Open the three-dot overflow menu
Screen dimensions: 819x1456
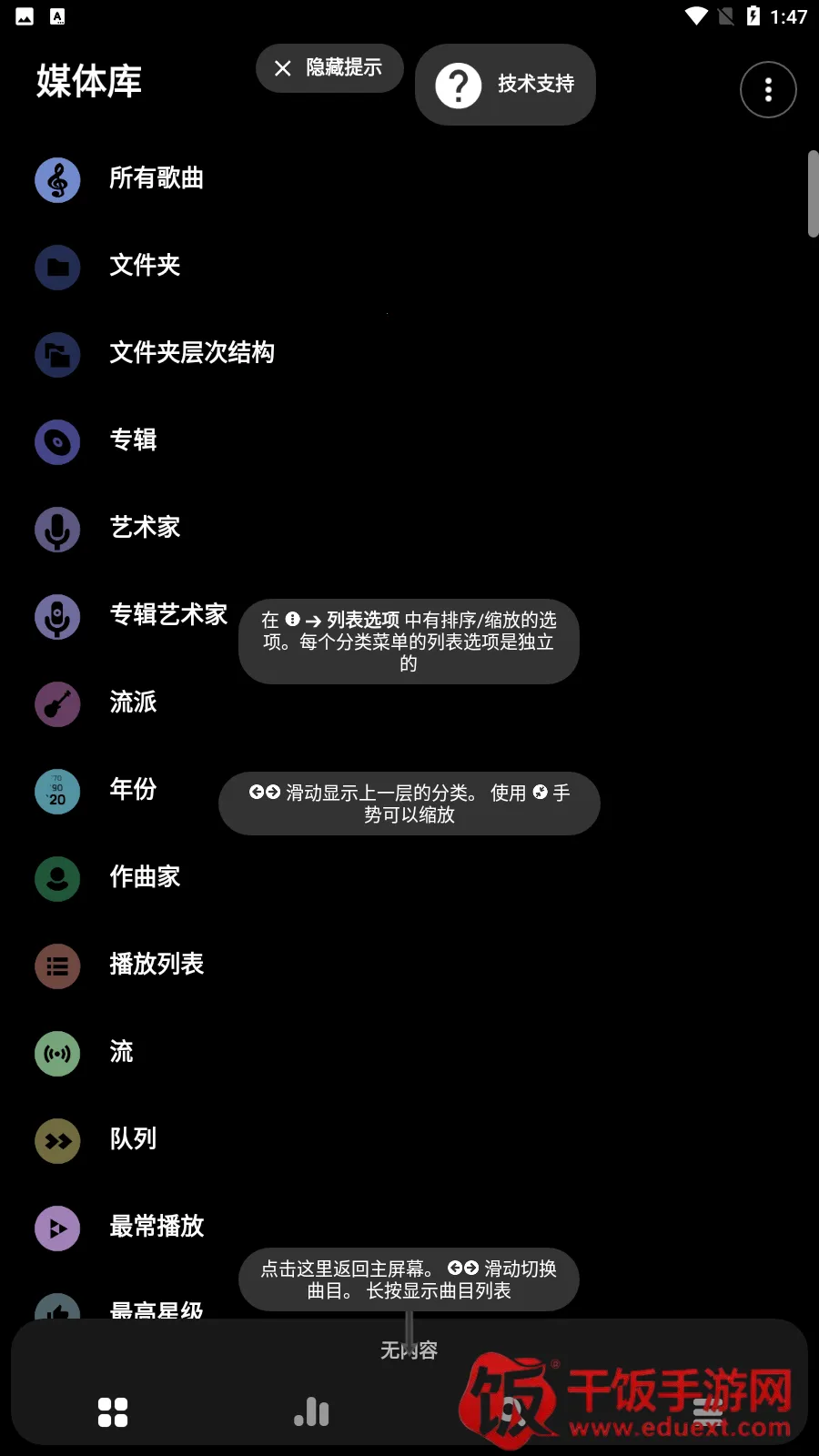coord(768,89)
